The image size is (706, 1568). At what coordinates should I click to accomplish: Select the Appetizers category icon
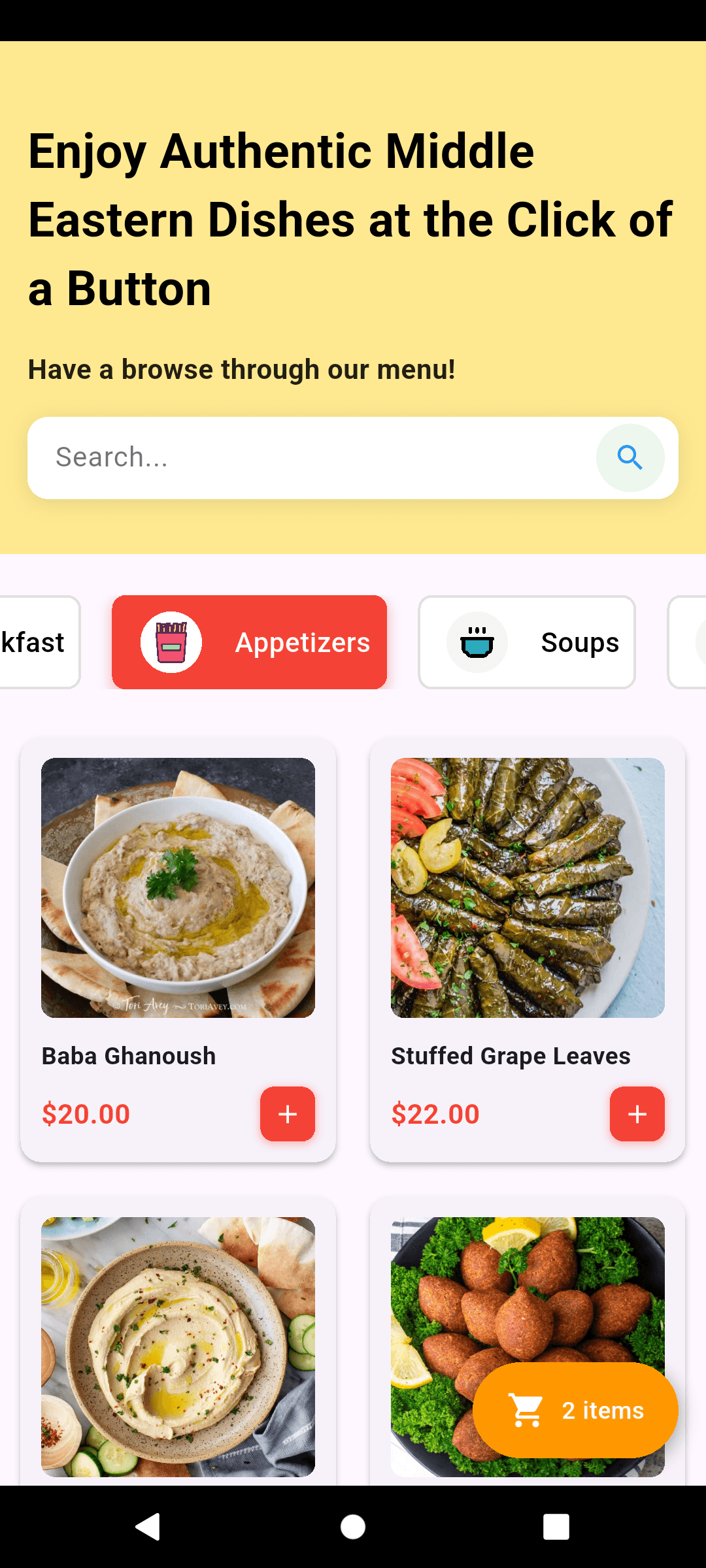171,642
